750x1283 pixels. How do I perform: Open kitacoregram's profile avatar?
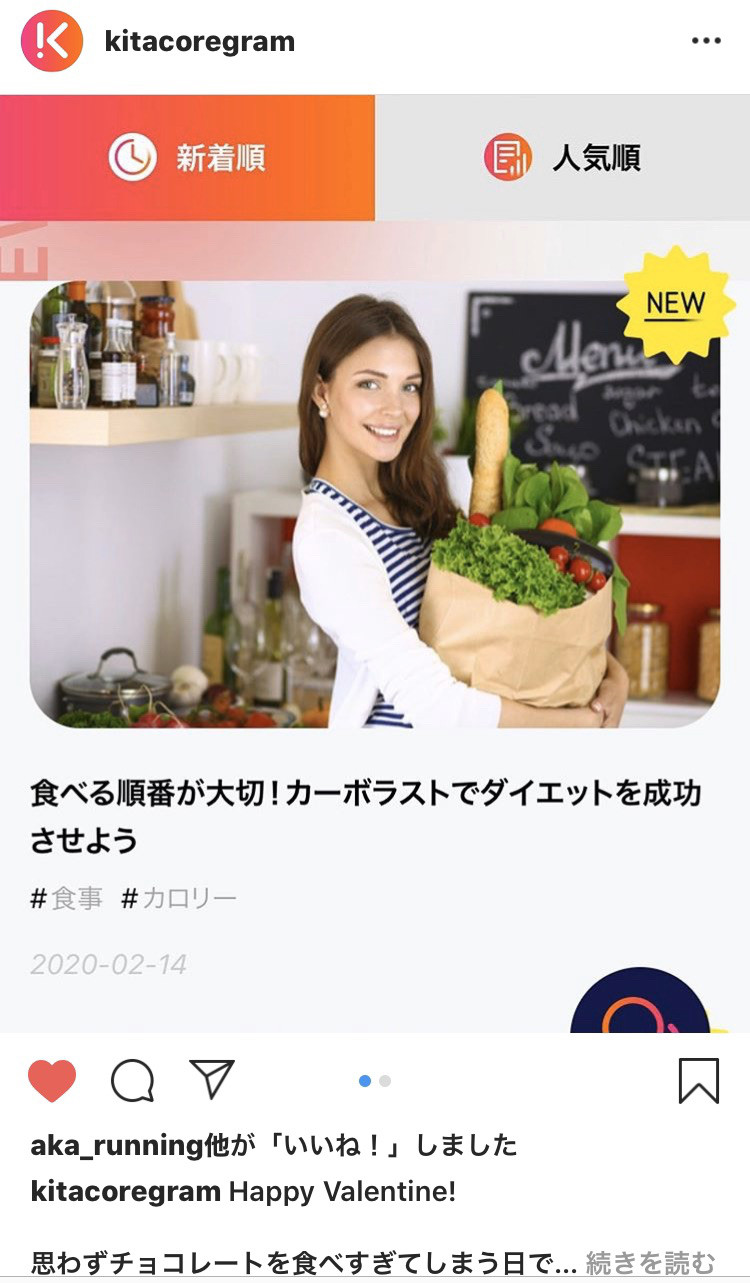click(52, 41)
